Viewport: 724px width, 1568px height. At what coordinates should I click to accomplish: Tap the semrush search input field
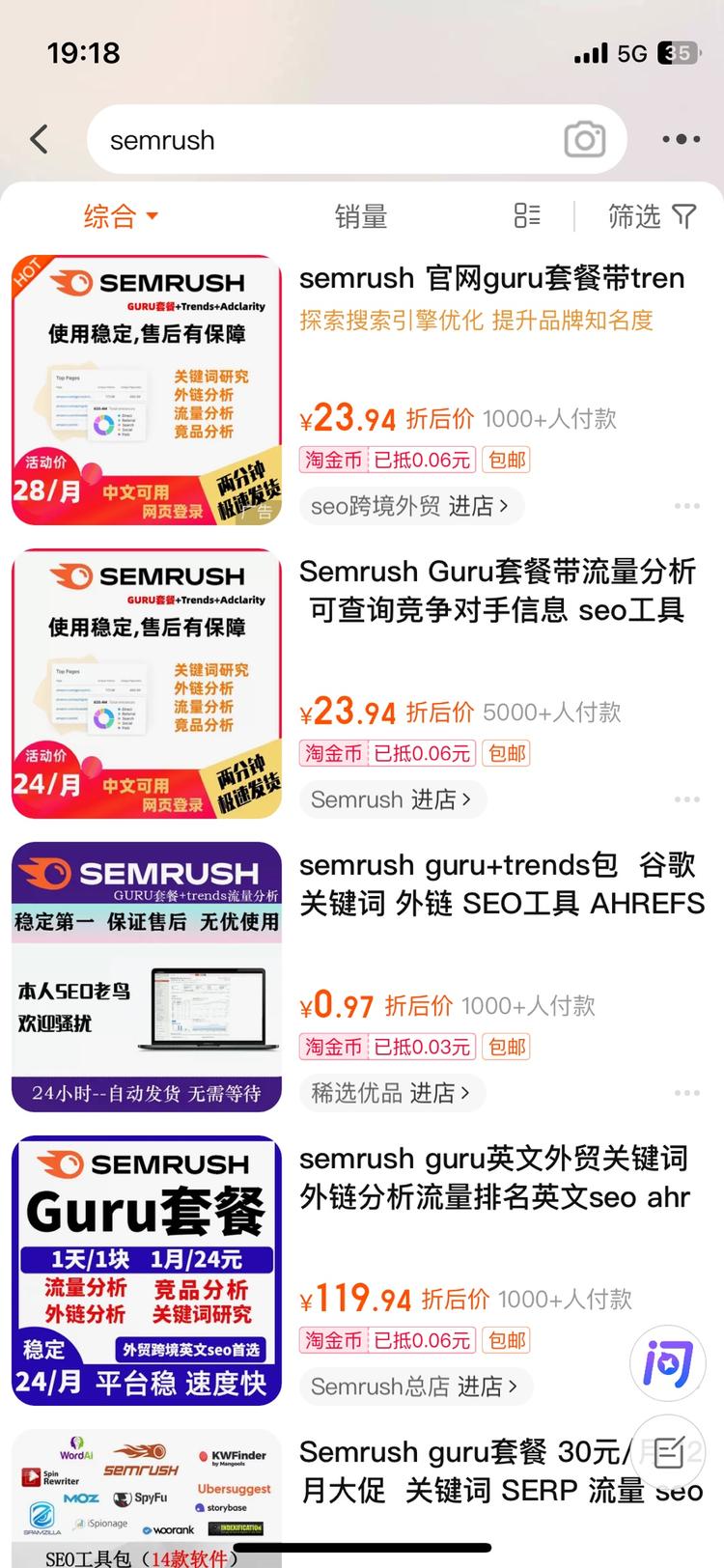(290, 139)
